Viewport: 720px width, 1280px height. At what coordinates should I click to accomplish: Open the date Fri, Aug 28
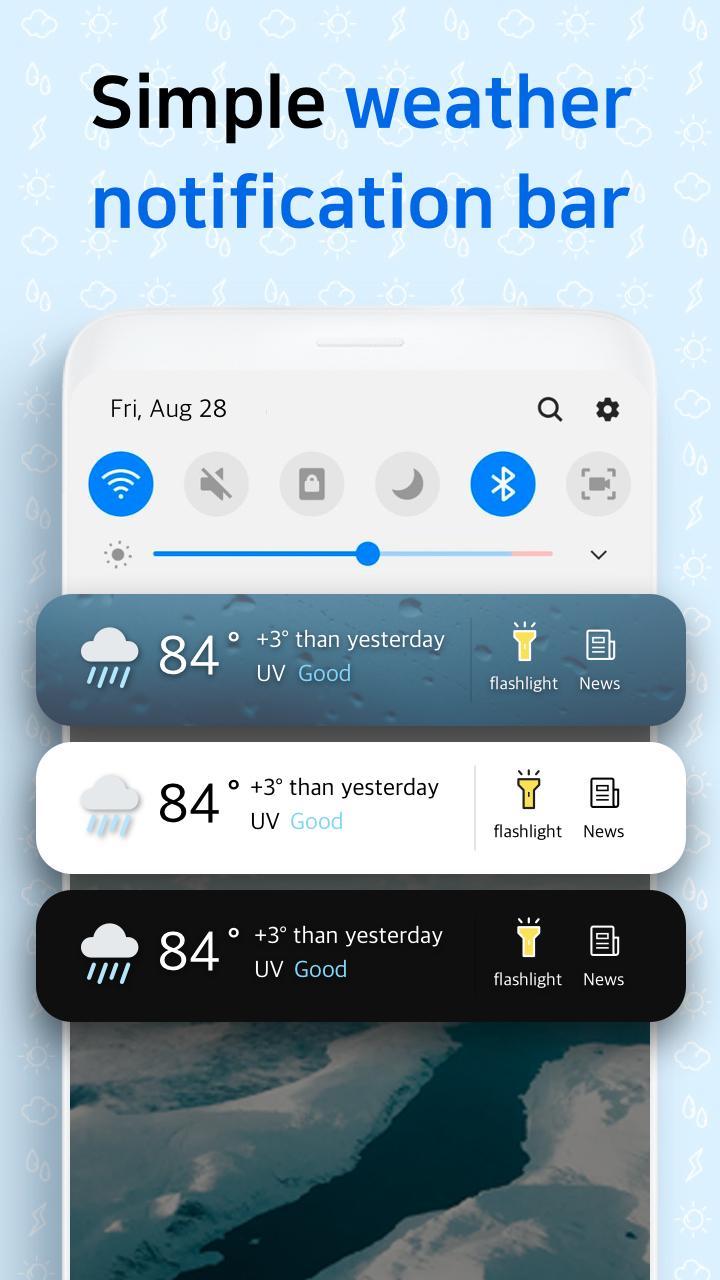coord(169,409)
